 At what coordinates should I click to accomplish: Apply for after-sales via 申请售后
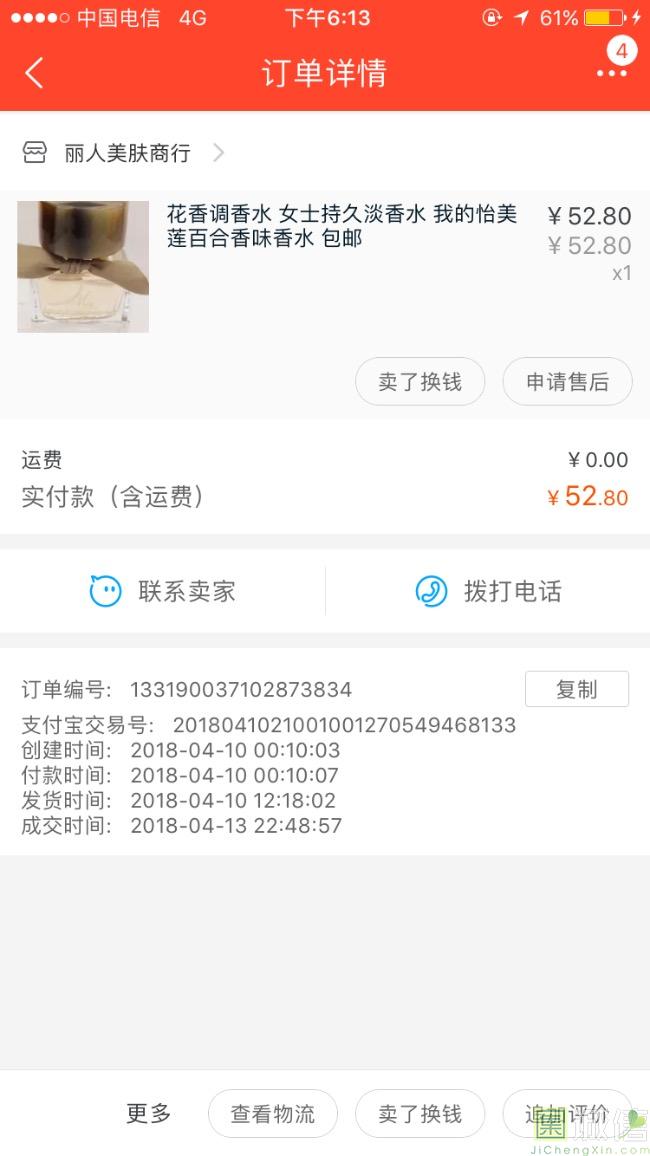click(567, 382)
